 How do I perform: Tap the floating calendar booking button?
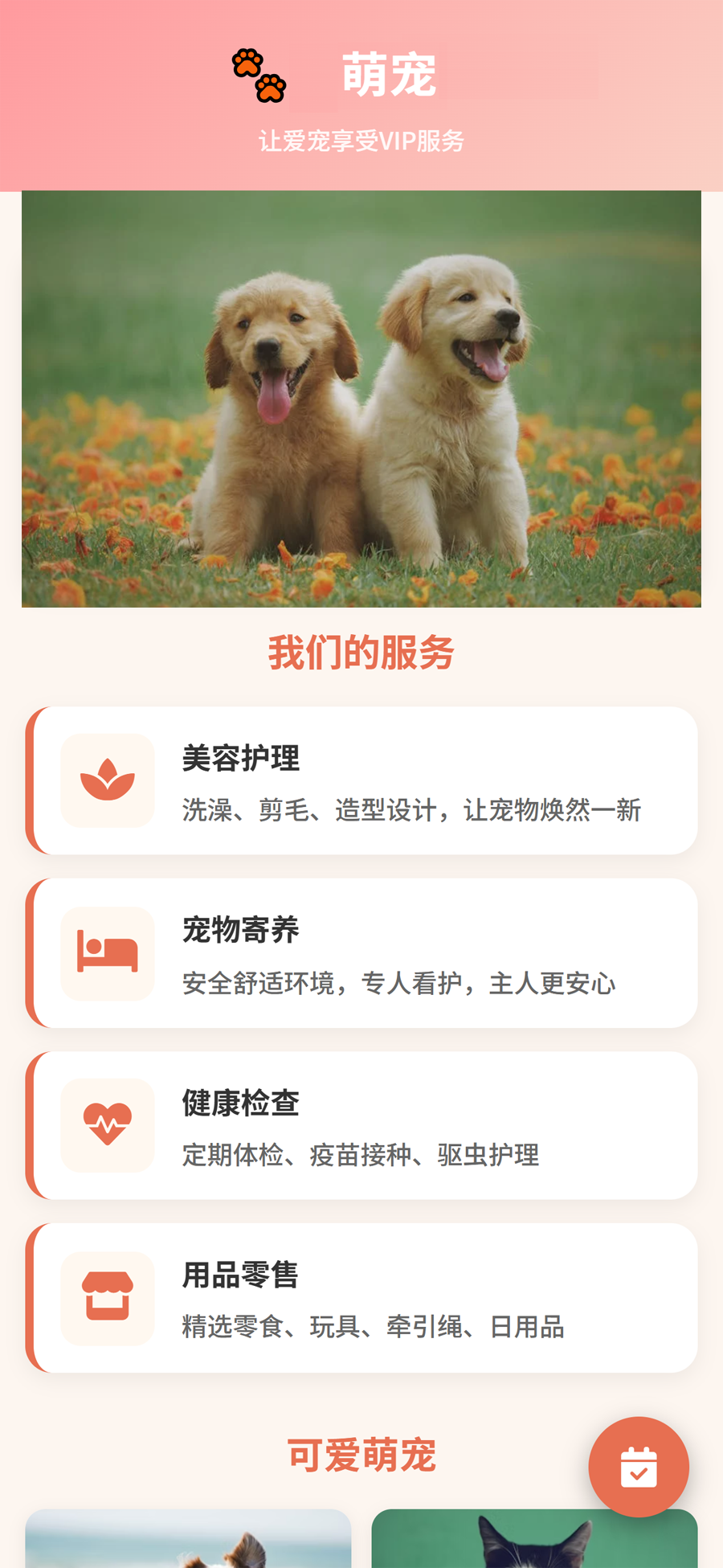[x=639, y=1467]
